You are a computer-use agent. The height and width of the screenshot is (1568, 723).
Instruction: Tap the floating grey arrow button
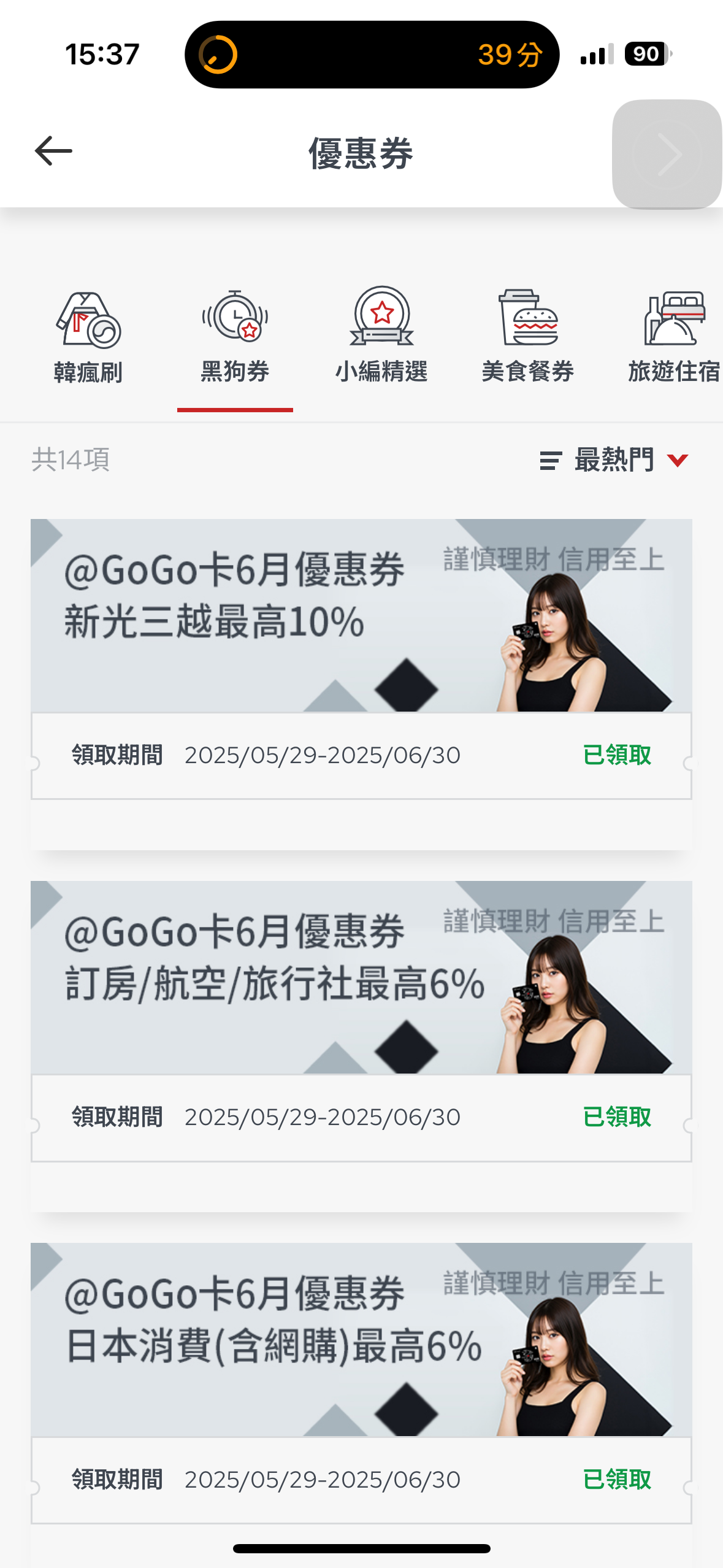(667, 154)
